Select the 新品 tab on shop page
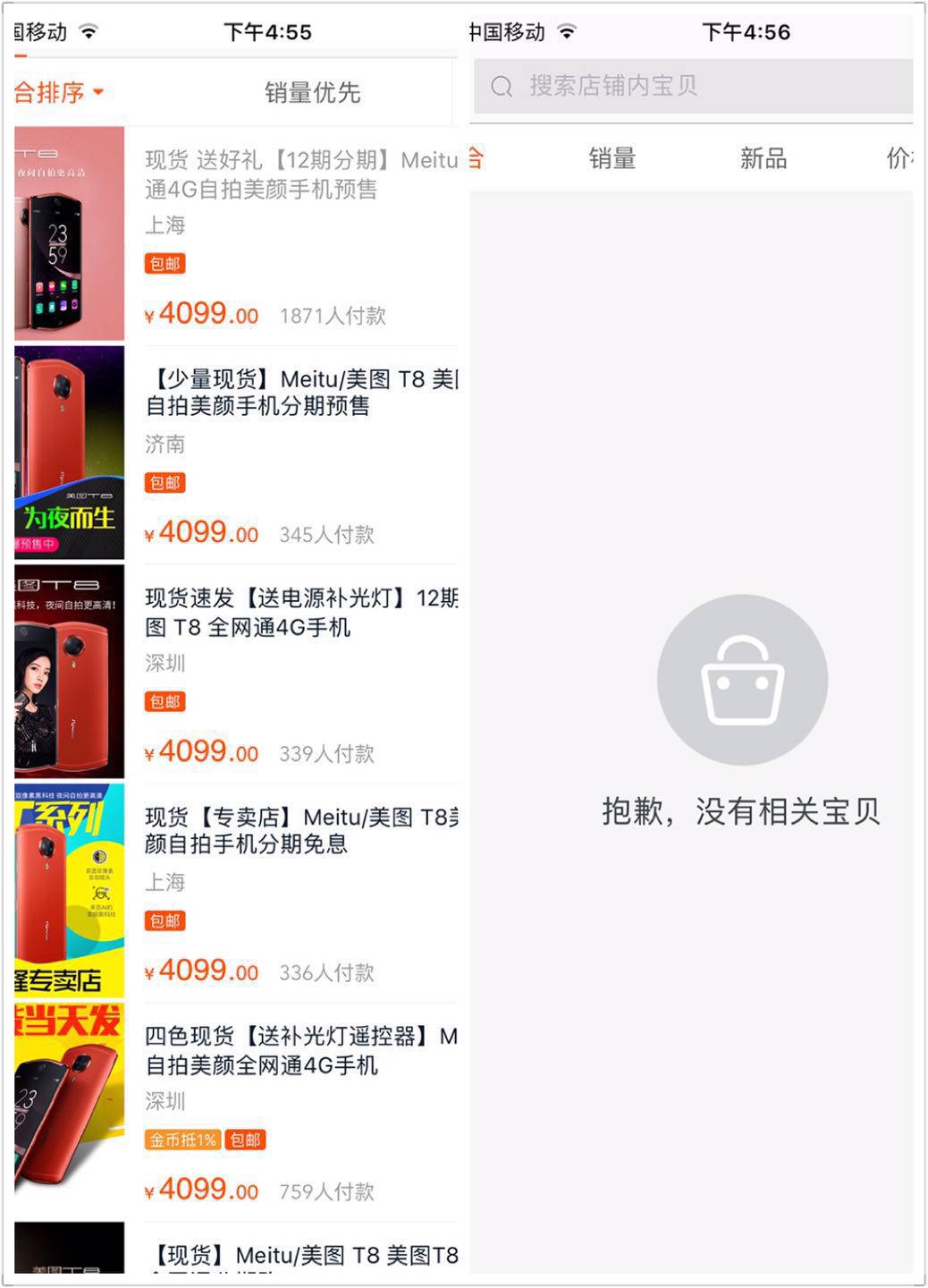Screen dimensions: 928x1288 pos(763,158)
